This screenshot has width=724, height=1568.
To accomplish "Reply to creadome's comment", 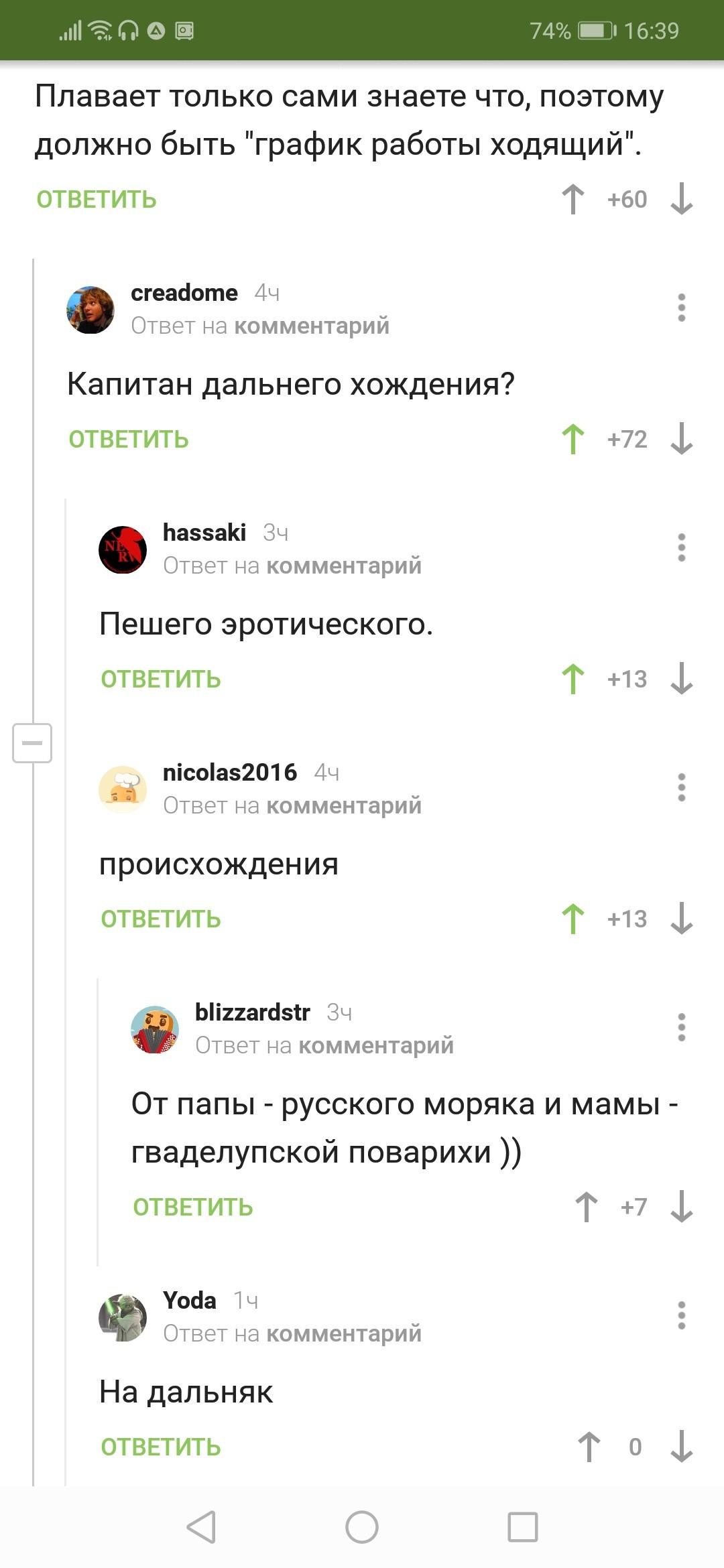I will click(x=129, y=440).
